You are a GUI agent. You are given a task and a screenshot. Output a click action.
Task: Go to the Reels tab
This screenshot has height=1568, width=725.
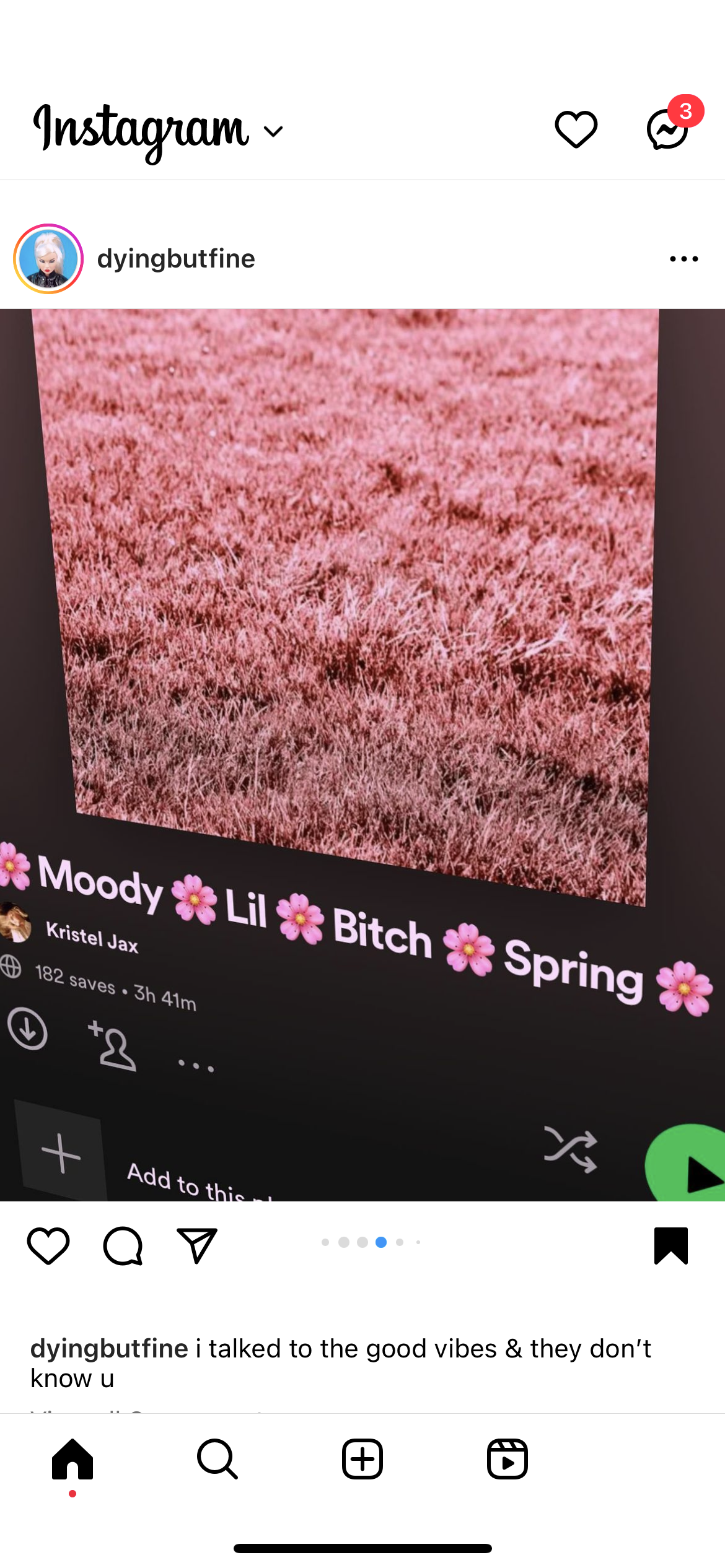pyautogui.click(x=507, y=1459)
